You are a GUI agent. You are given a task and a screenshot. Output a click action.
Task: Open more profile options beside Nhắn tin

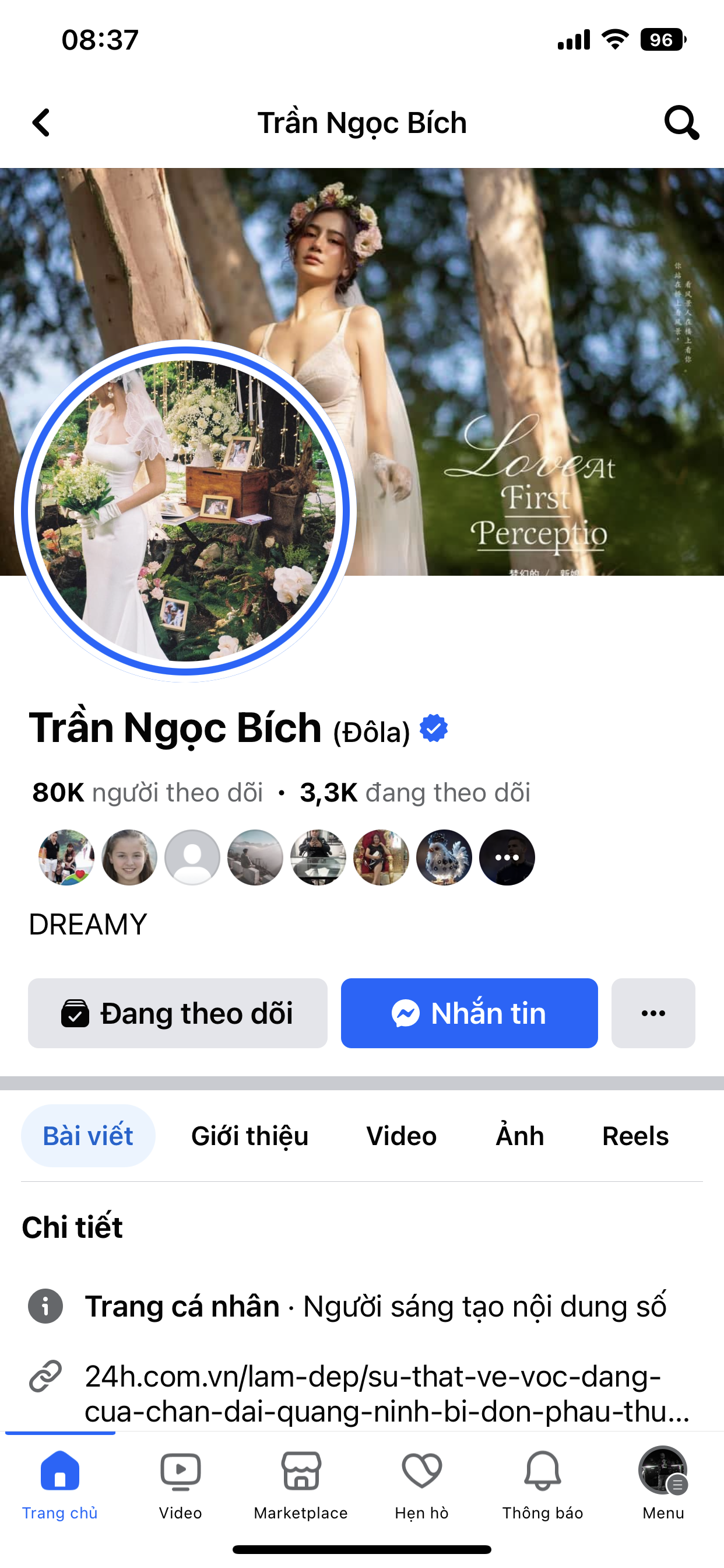click(653, 1013)
